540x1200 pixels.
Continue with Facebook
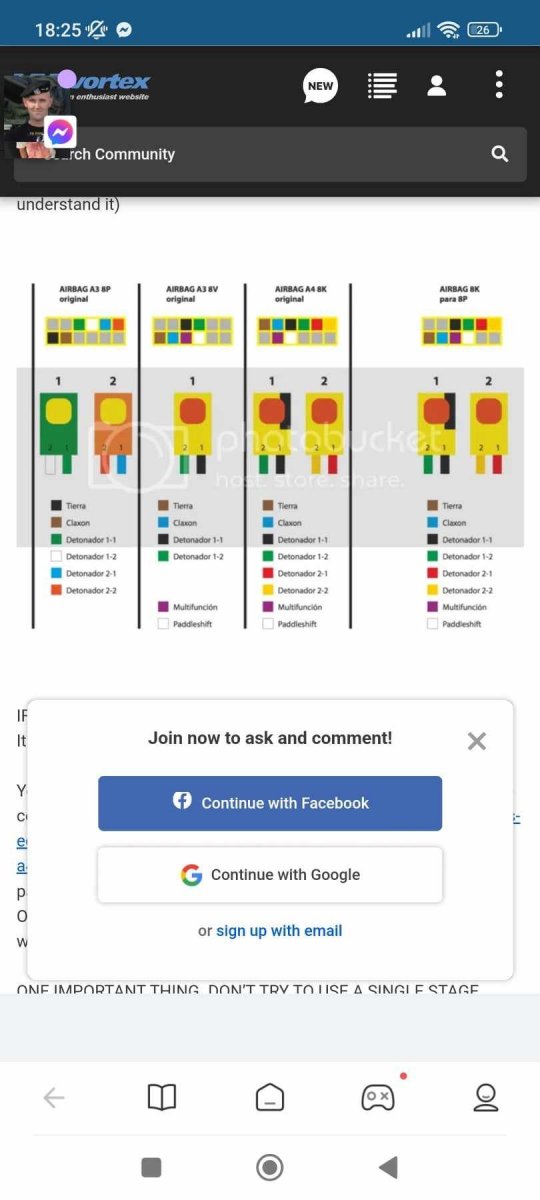coord(270,803)
